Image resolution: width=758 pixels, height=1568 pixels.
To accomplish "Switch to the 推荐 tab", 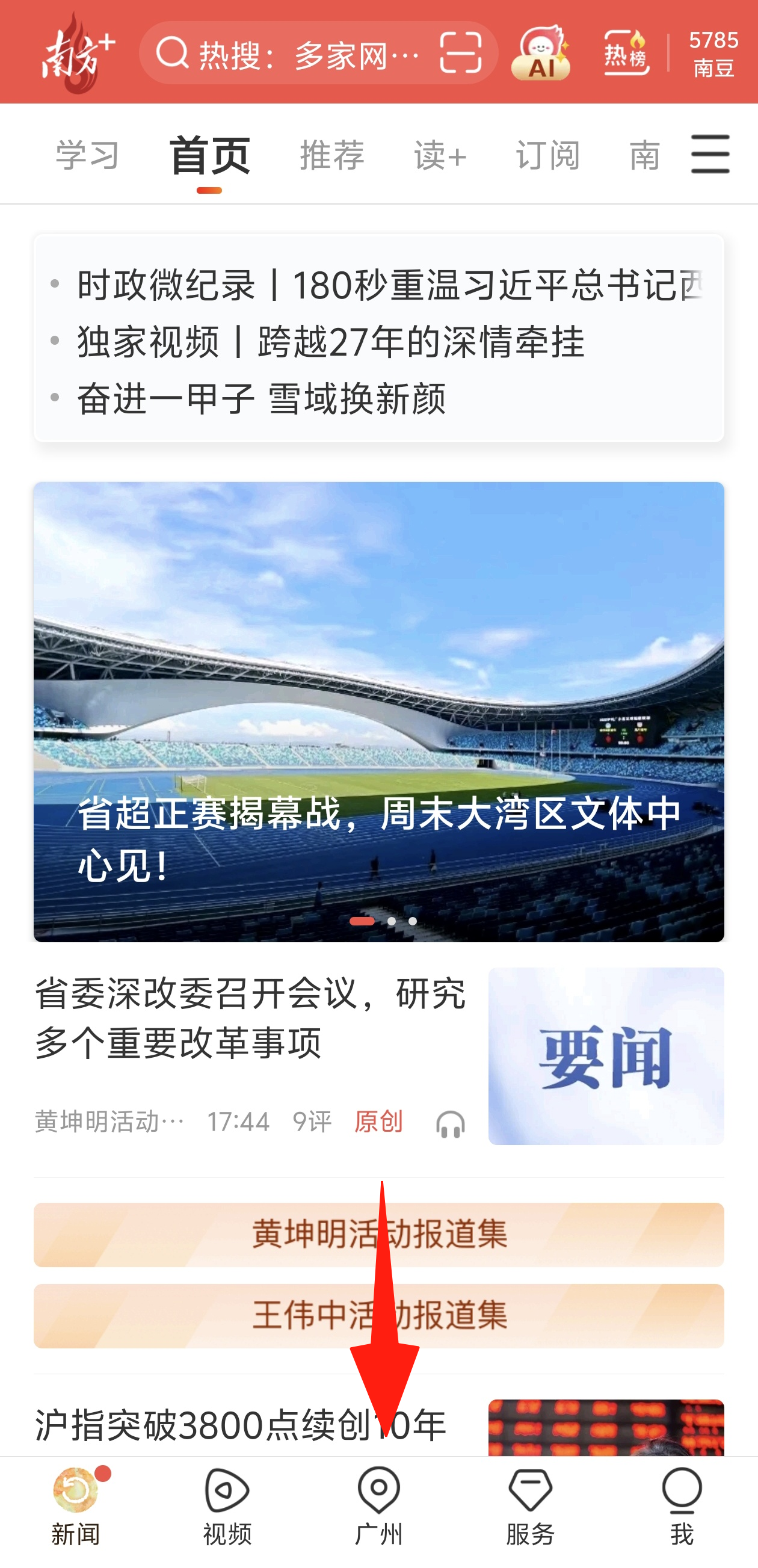I will 333,155.
